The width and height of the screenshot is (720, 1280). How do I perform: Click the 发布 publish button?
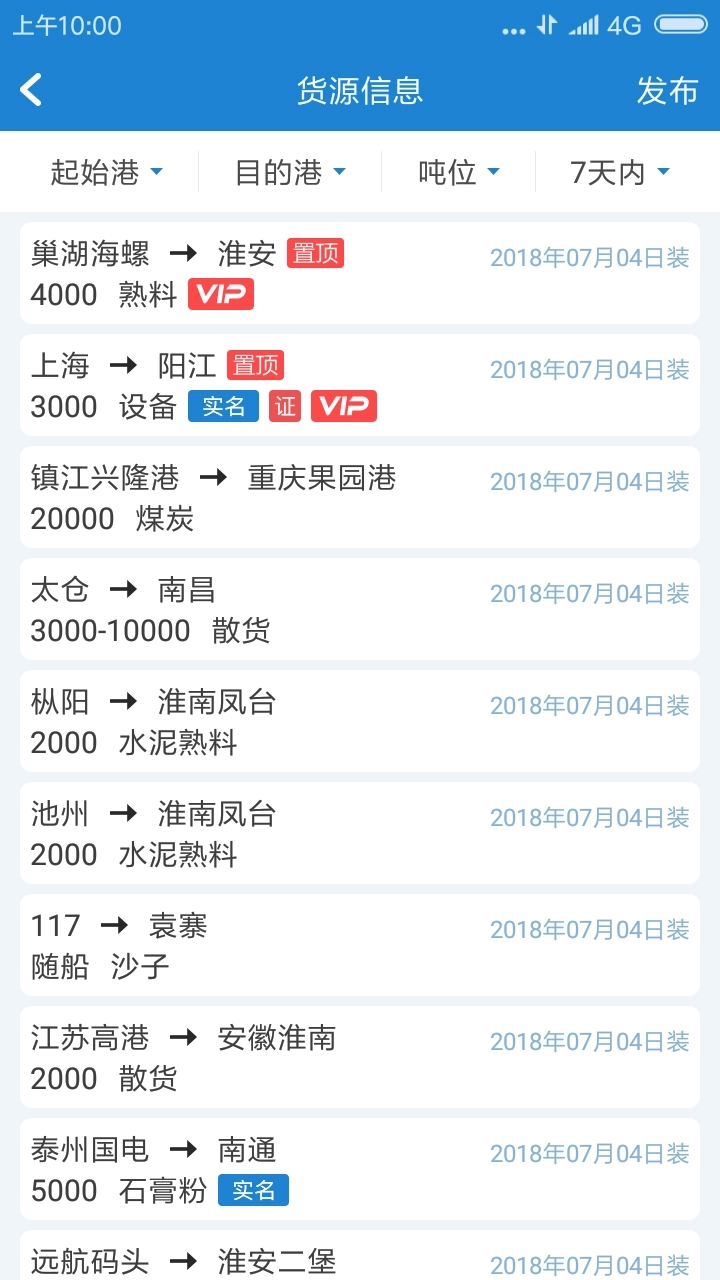point(666,92)
